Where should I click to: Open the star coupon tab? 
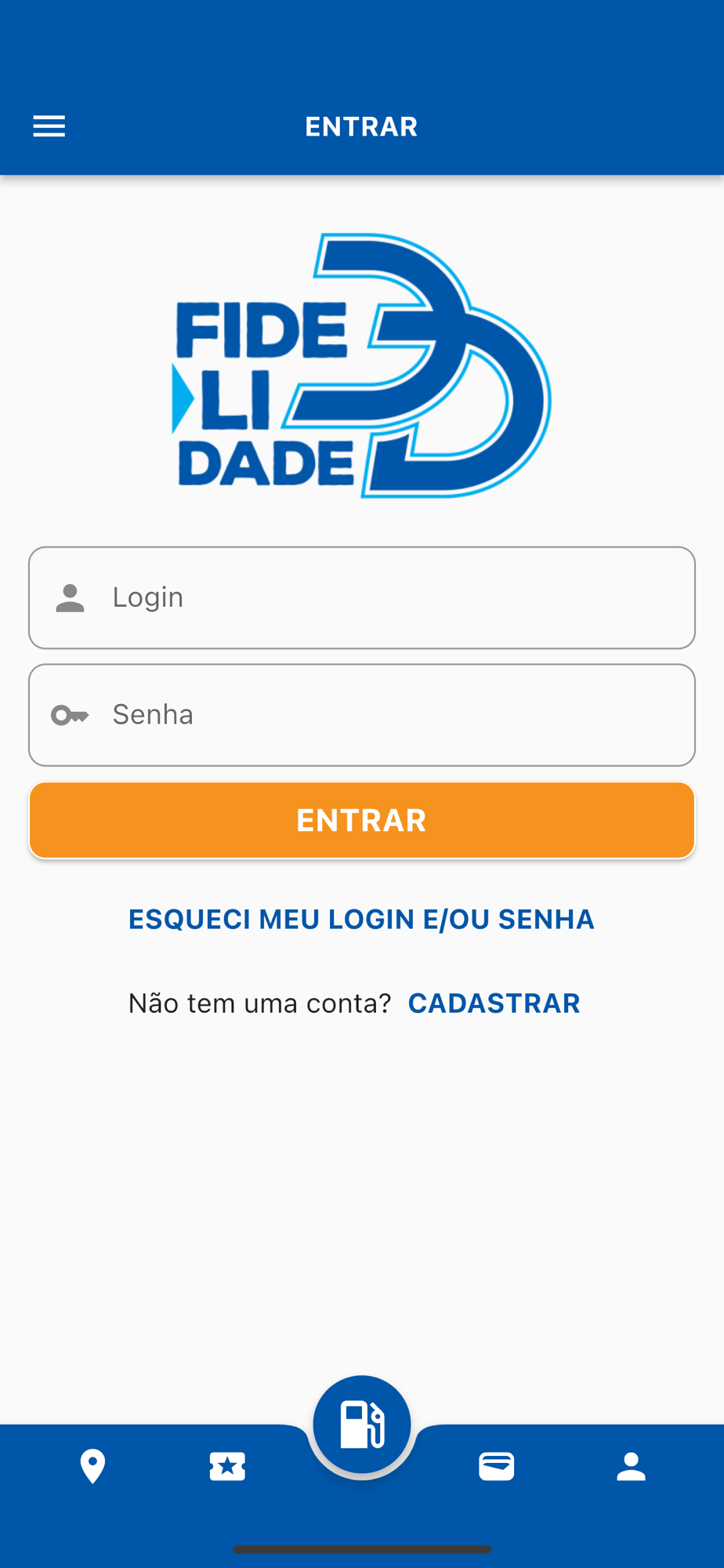pos(227,1466)
